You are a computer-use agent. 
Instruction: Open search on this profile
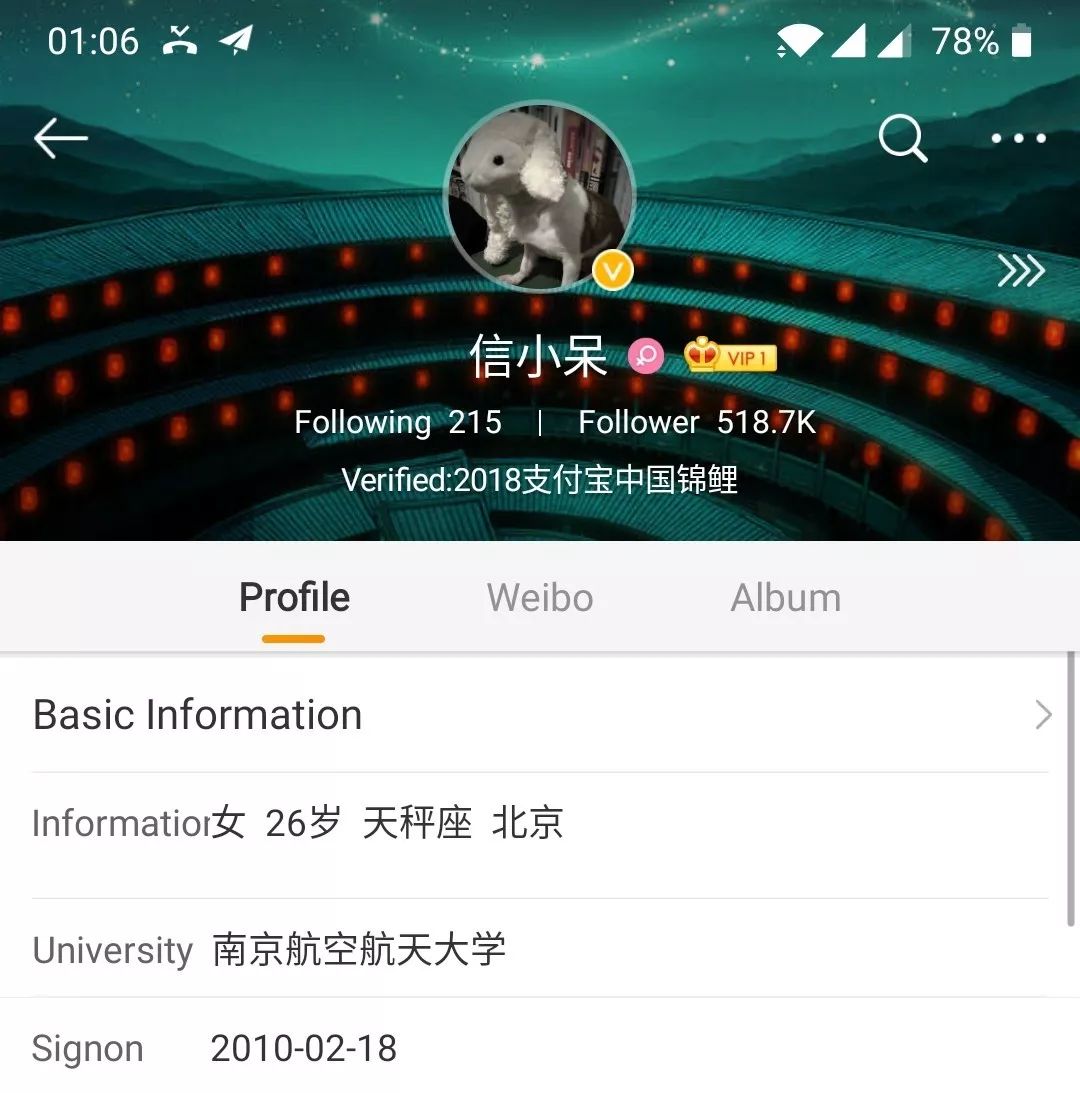point(903,139)
